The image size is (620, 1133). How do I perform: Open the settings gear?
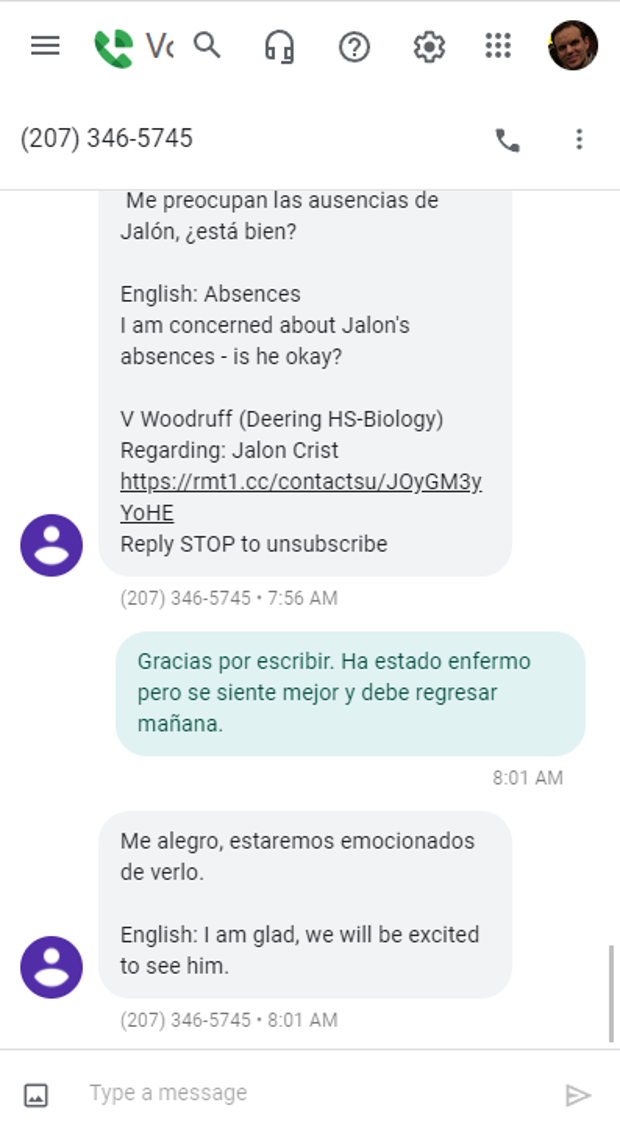[x=429, y=48]
